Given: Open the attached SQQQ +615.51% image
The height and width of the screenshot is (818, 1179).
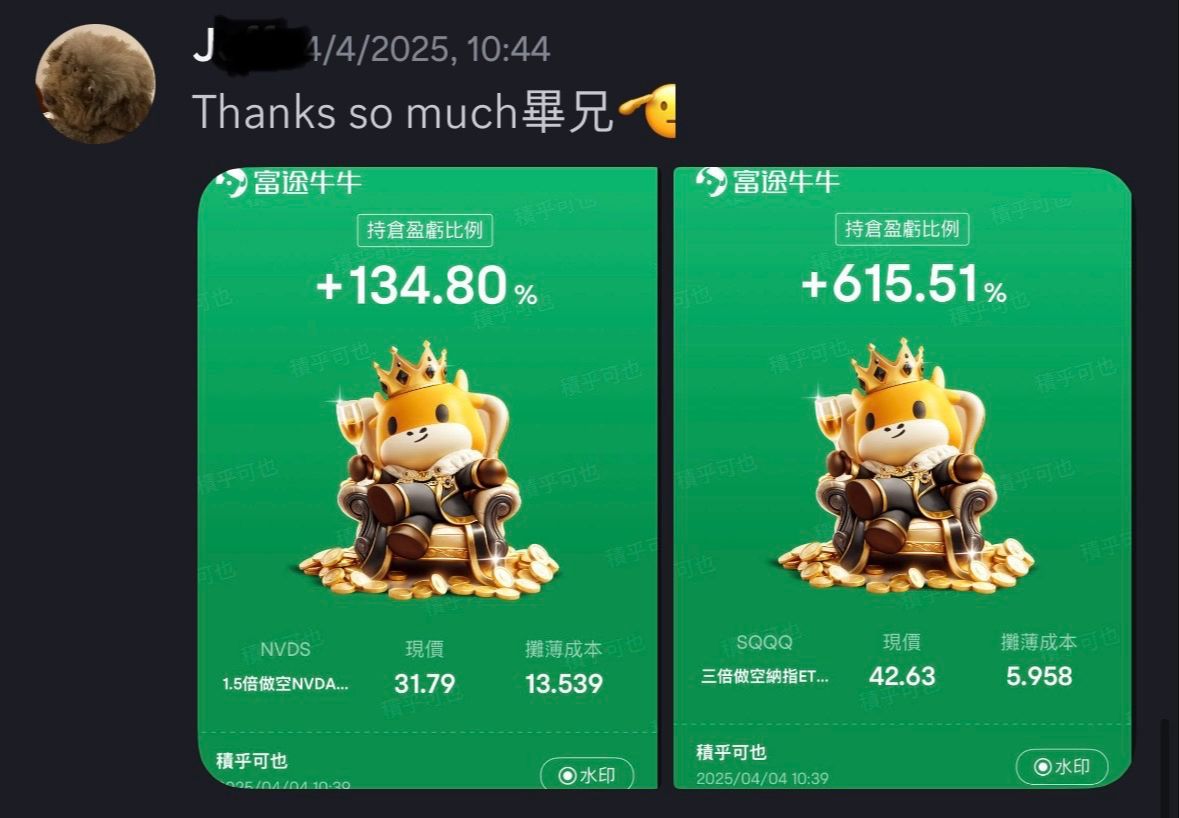Looking at the screenshot, I should [902, 477].
